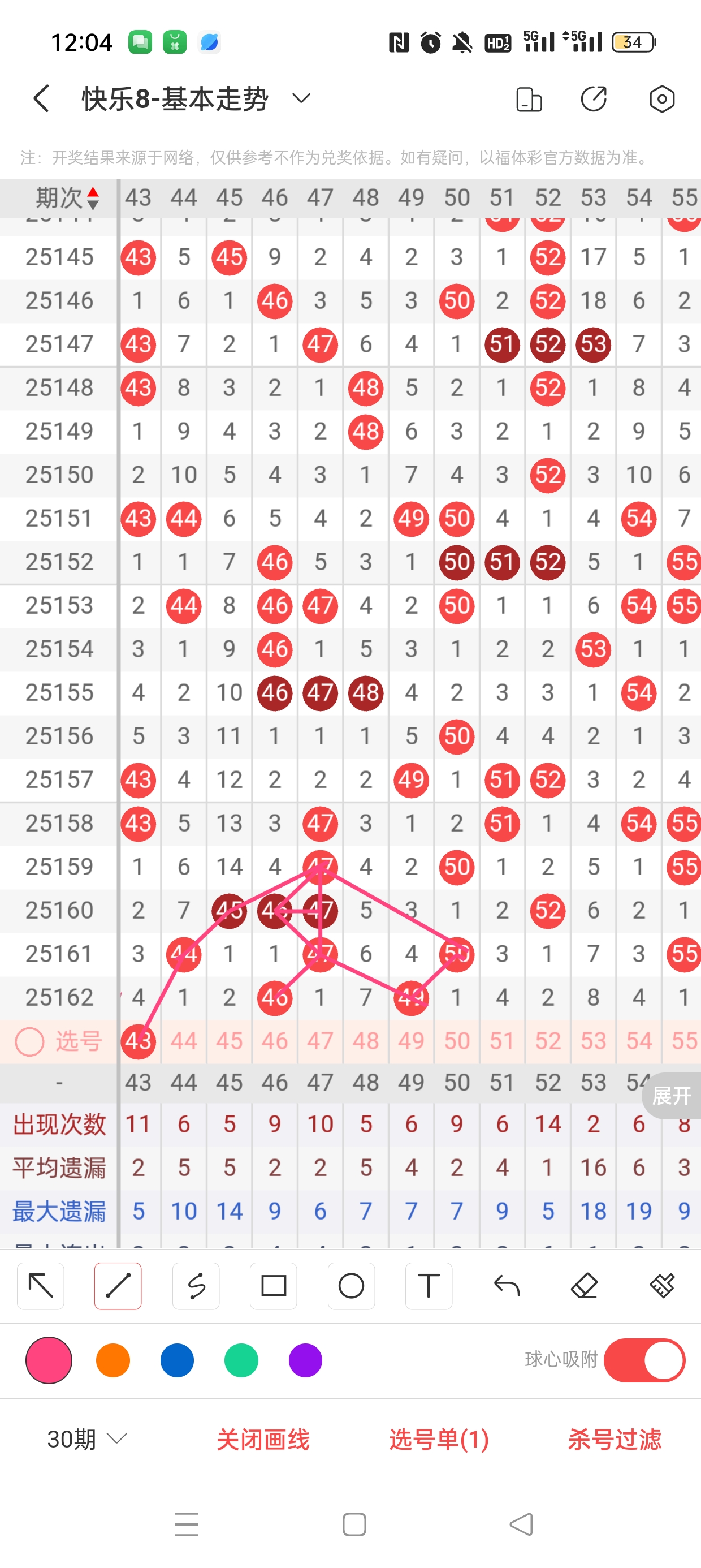Choose the arrow drawing tool
Image resolution: width=701 pixels, height=1568 pixels.
point(41,1286)
